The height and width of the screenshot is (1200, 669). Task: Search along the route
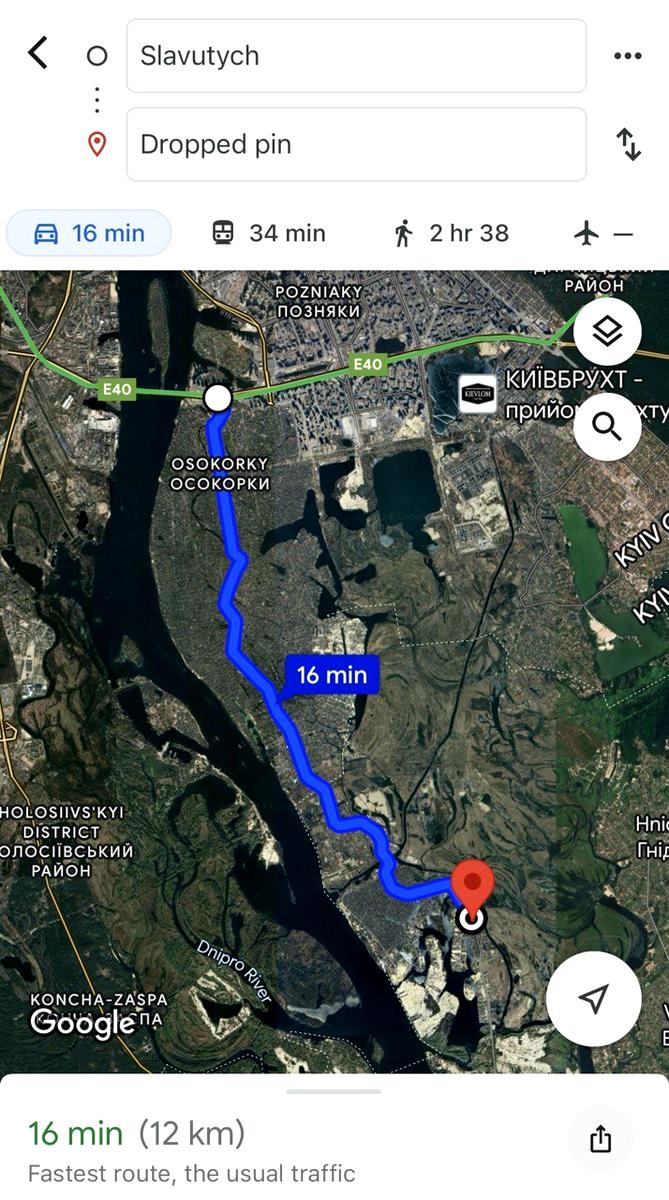tap(607, 427)
